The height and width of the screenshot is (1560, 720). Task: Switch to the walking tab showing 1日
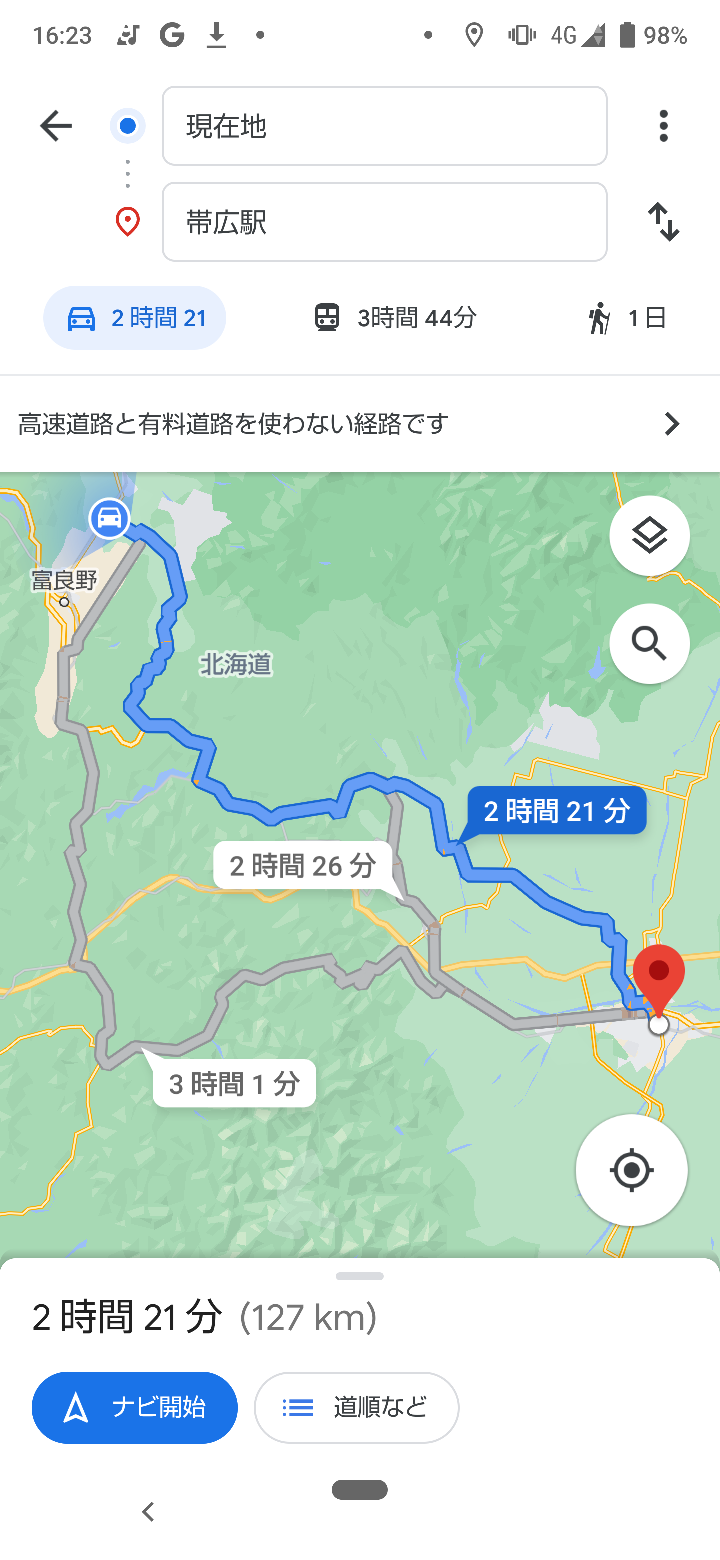coord(627,319)
